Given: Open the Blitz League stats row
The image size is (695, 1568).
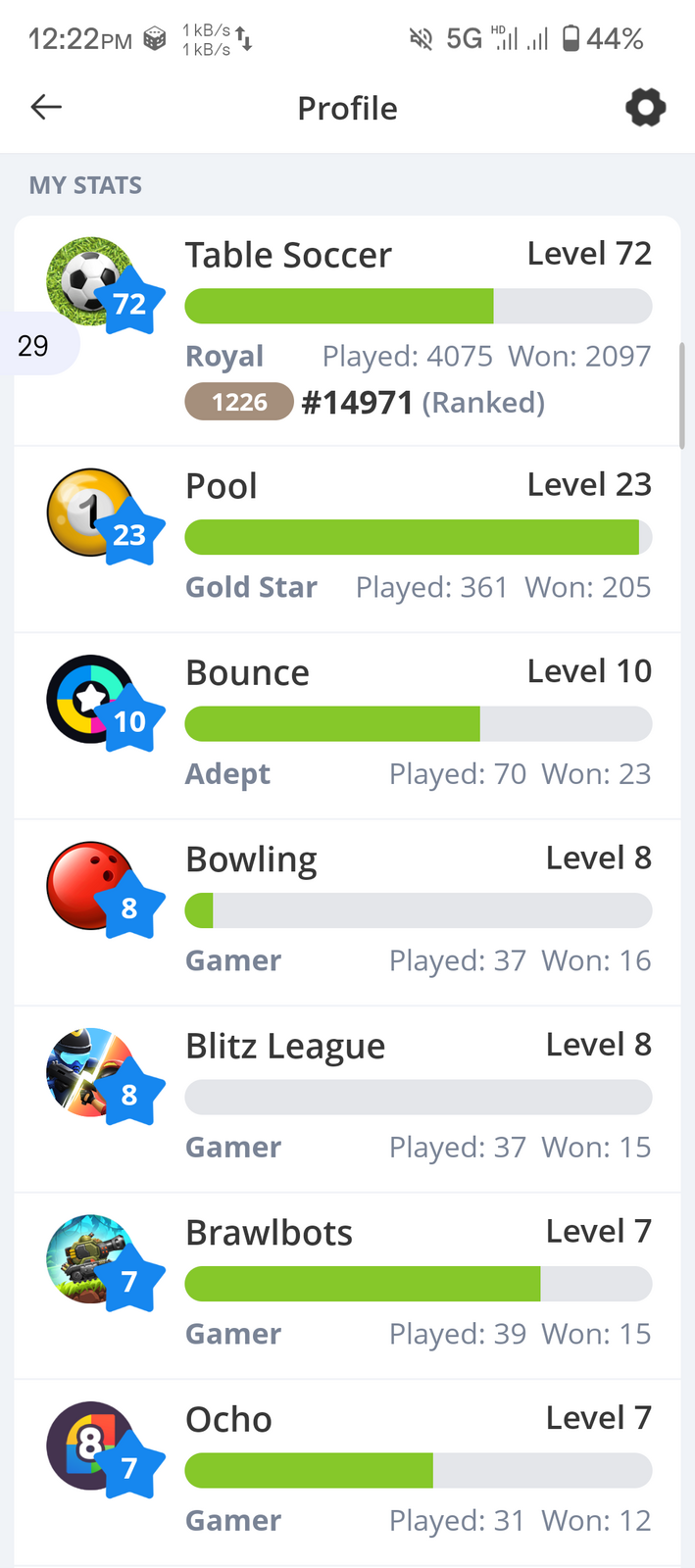Looking at the screenshot, I should pyautogui.click(x=347, y=1100).
